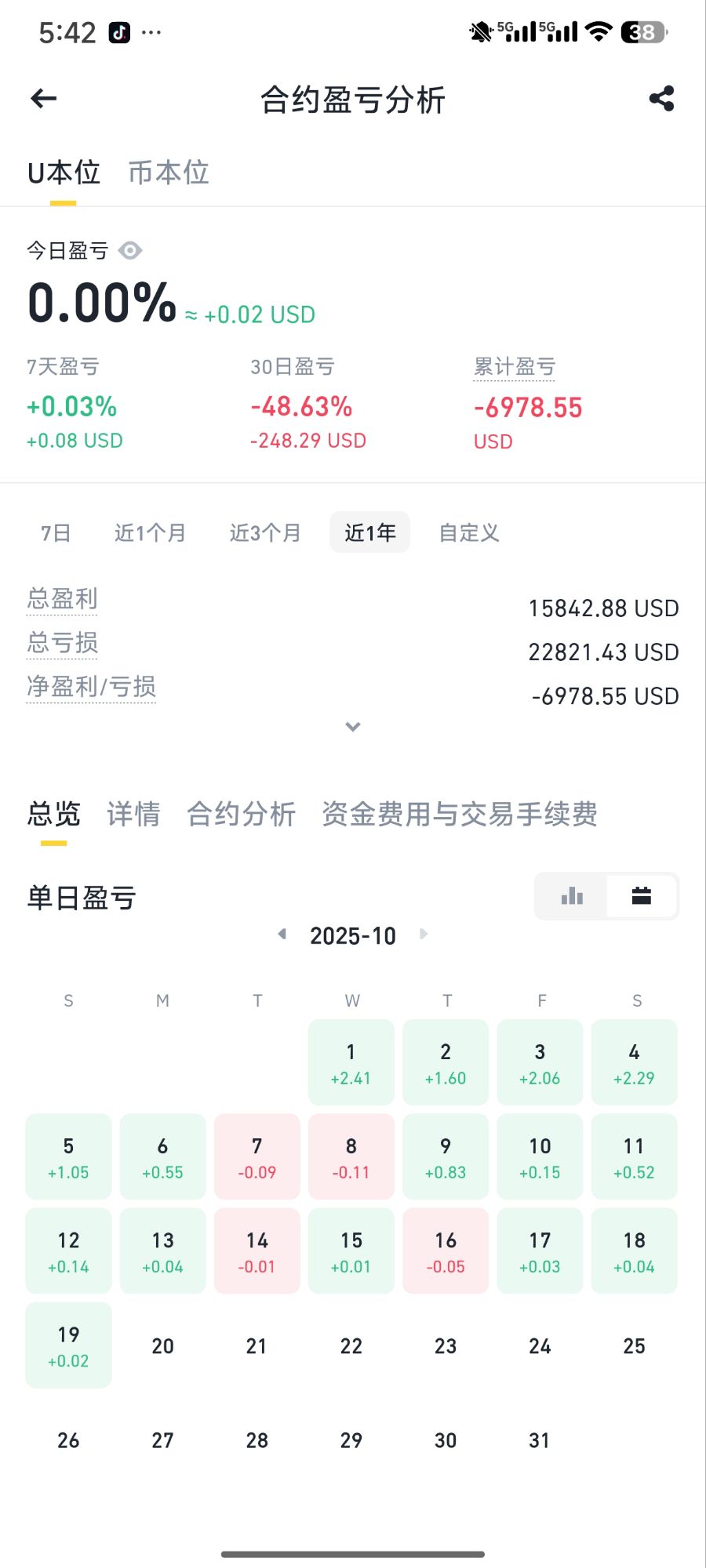
Task: Select the 近1年 time range
Action: 369,533
